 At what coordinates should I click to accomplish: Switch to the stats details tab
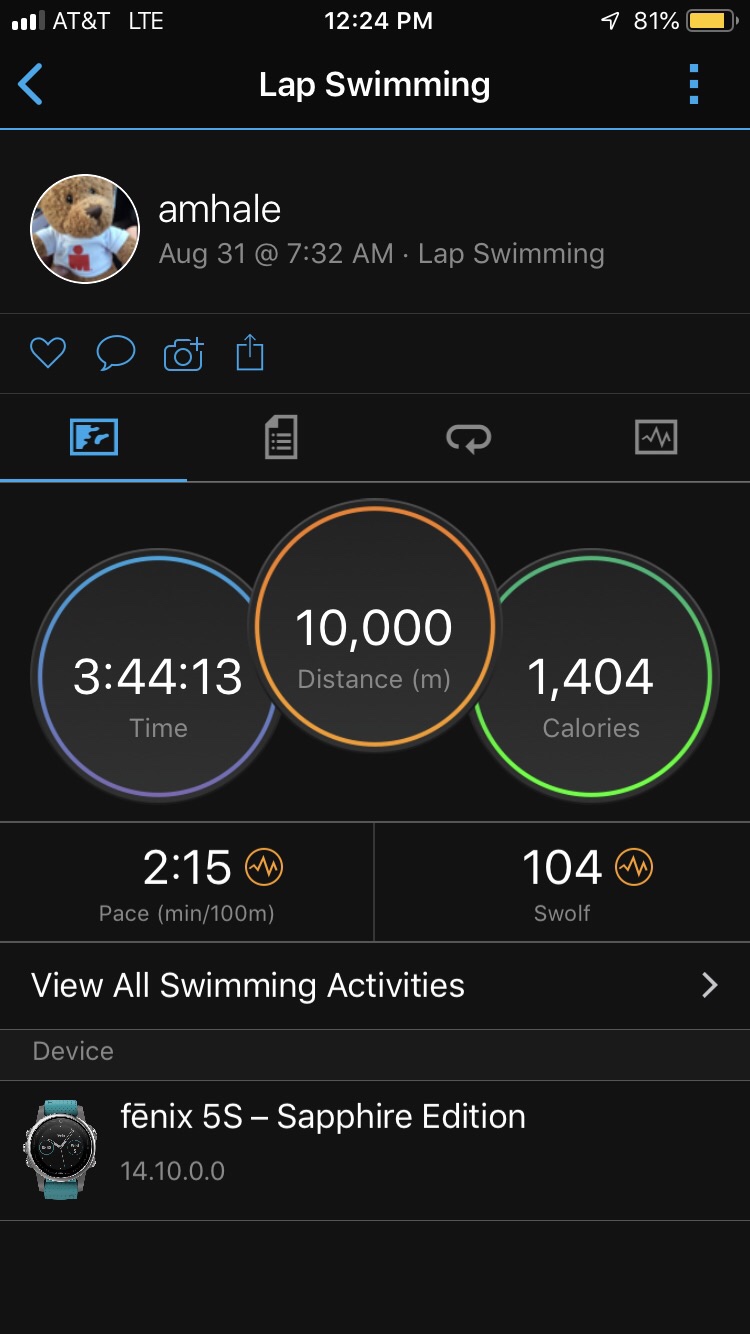[281, 438]
